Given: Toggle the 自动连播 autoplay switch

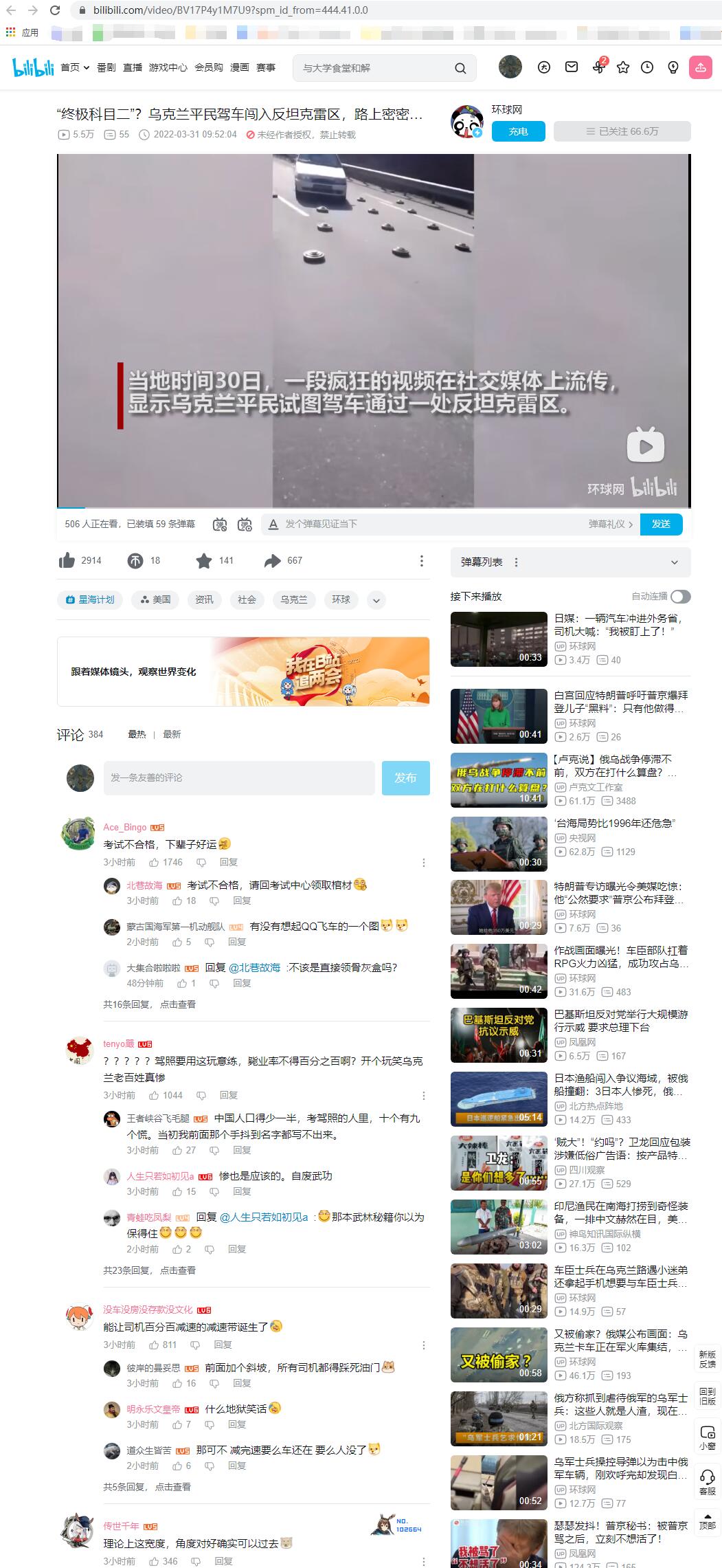Looking at the screenshot, I should coord(680,597).
